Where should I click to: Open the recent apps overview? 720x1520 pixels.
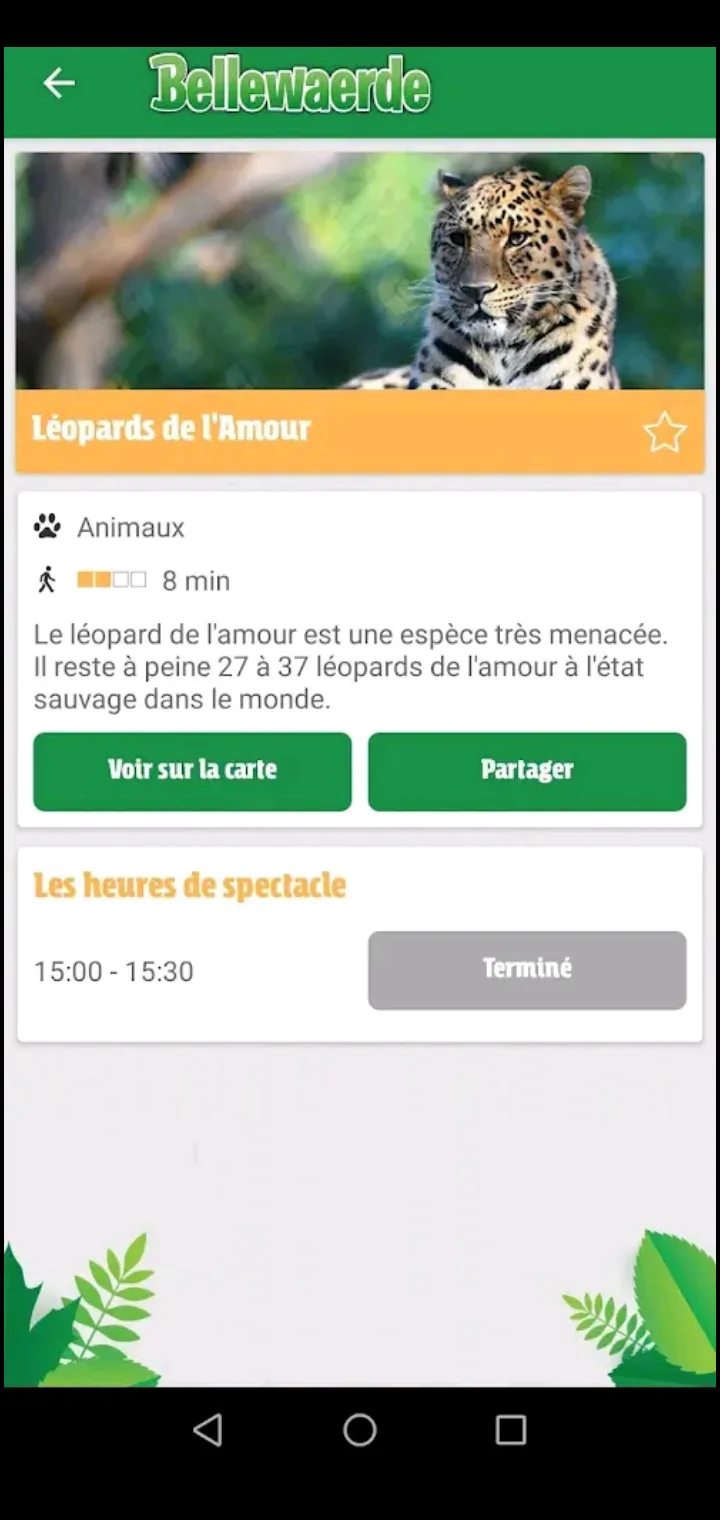[511, 1430]
